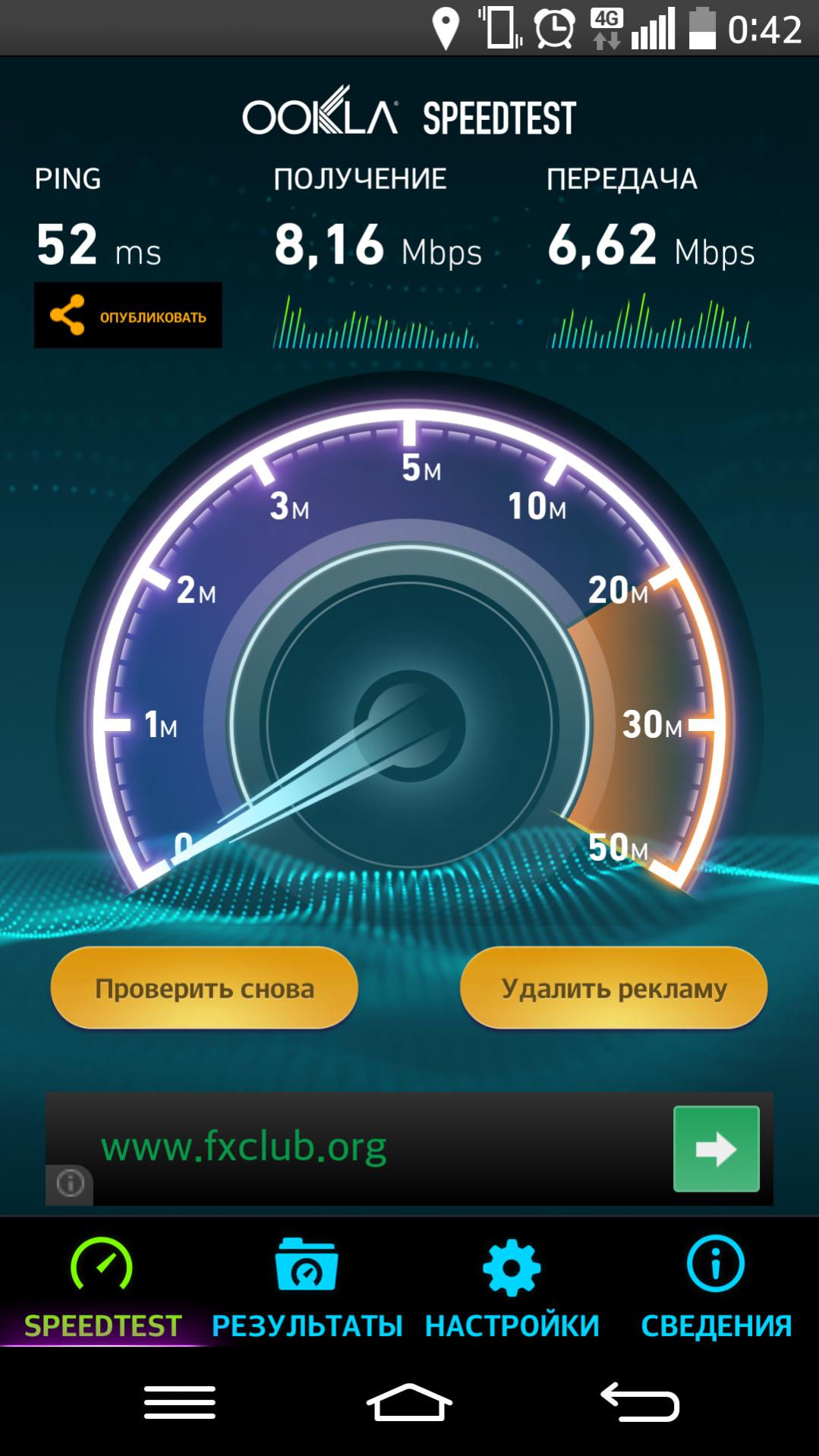The image size is (819, 1456).
Task: Open the ad info icon
Action: tap(71, 1183)
